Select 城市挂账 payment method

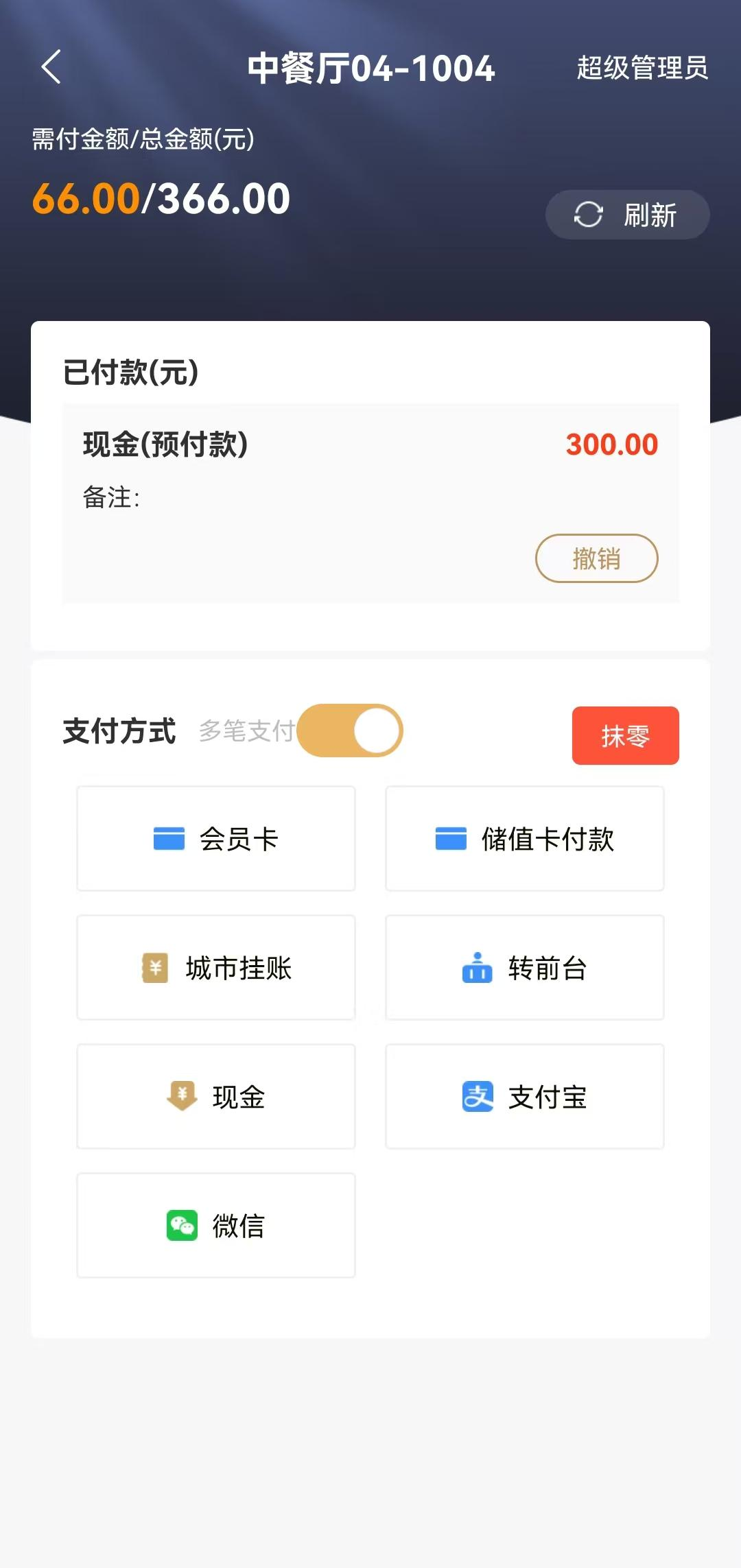216,968
